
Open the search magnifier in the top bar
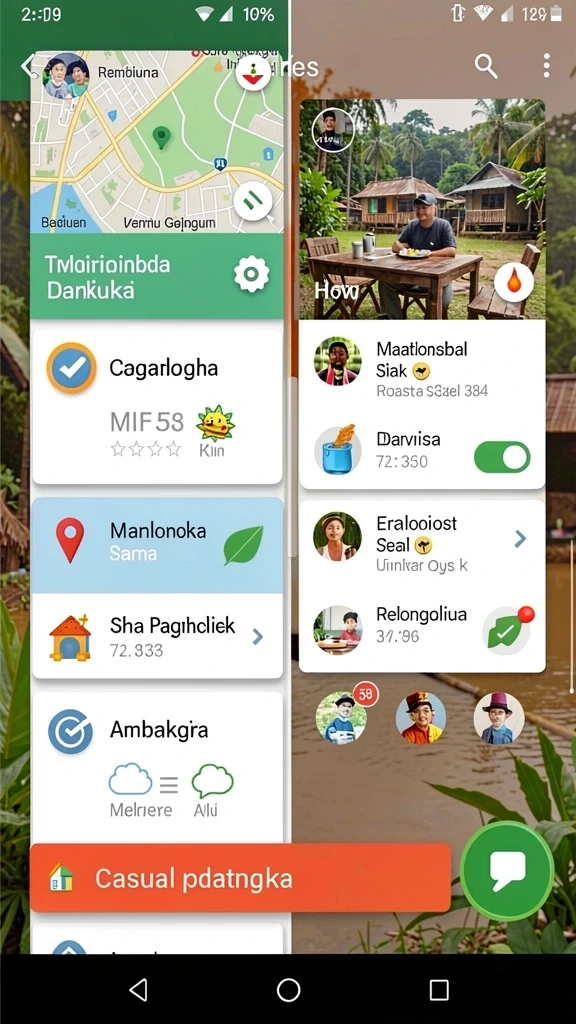pos(486,66)
